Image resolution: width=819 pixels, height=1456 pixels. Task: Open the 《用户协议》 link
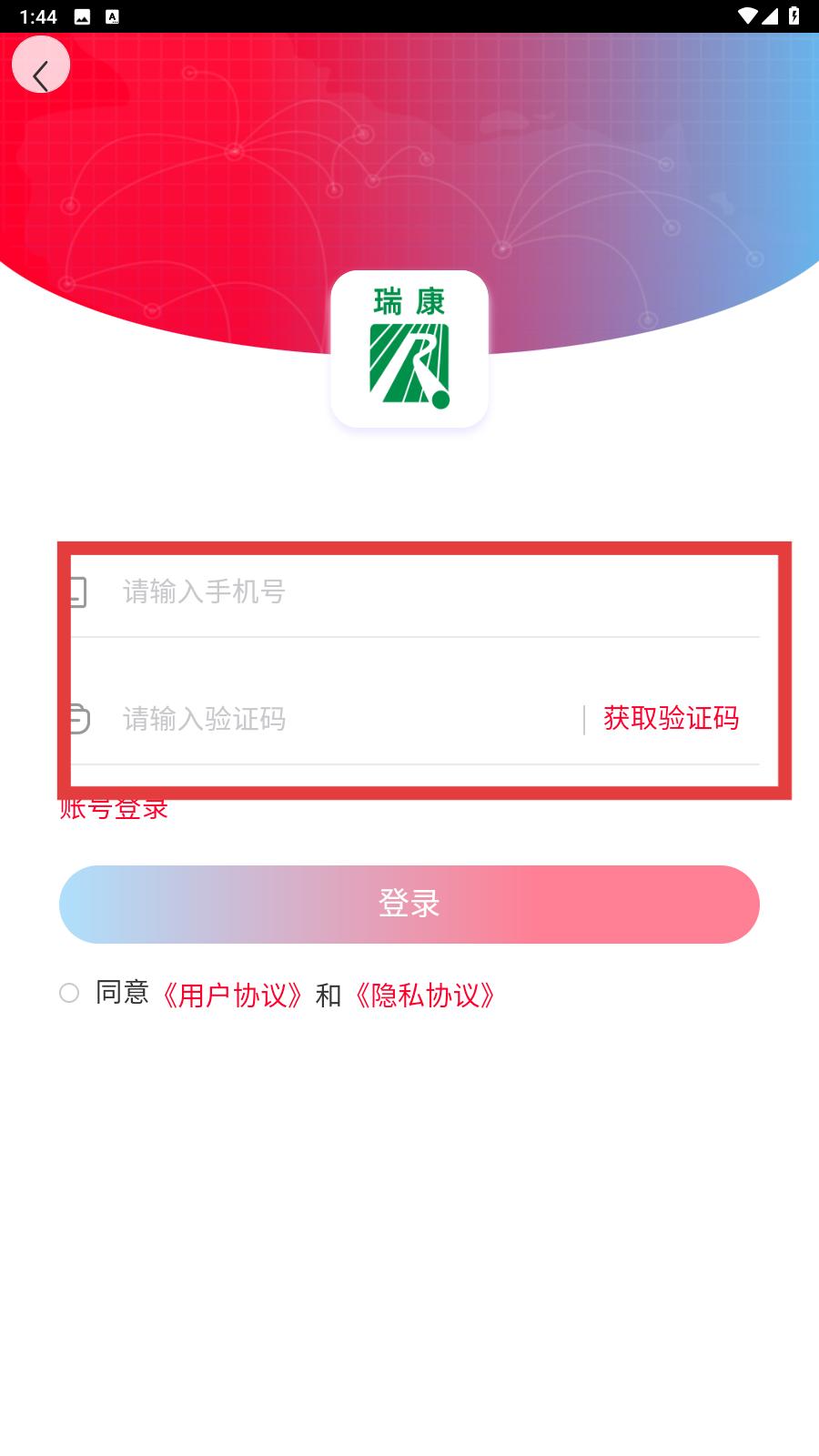click(232, 995)
